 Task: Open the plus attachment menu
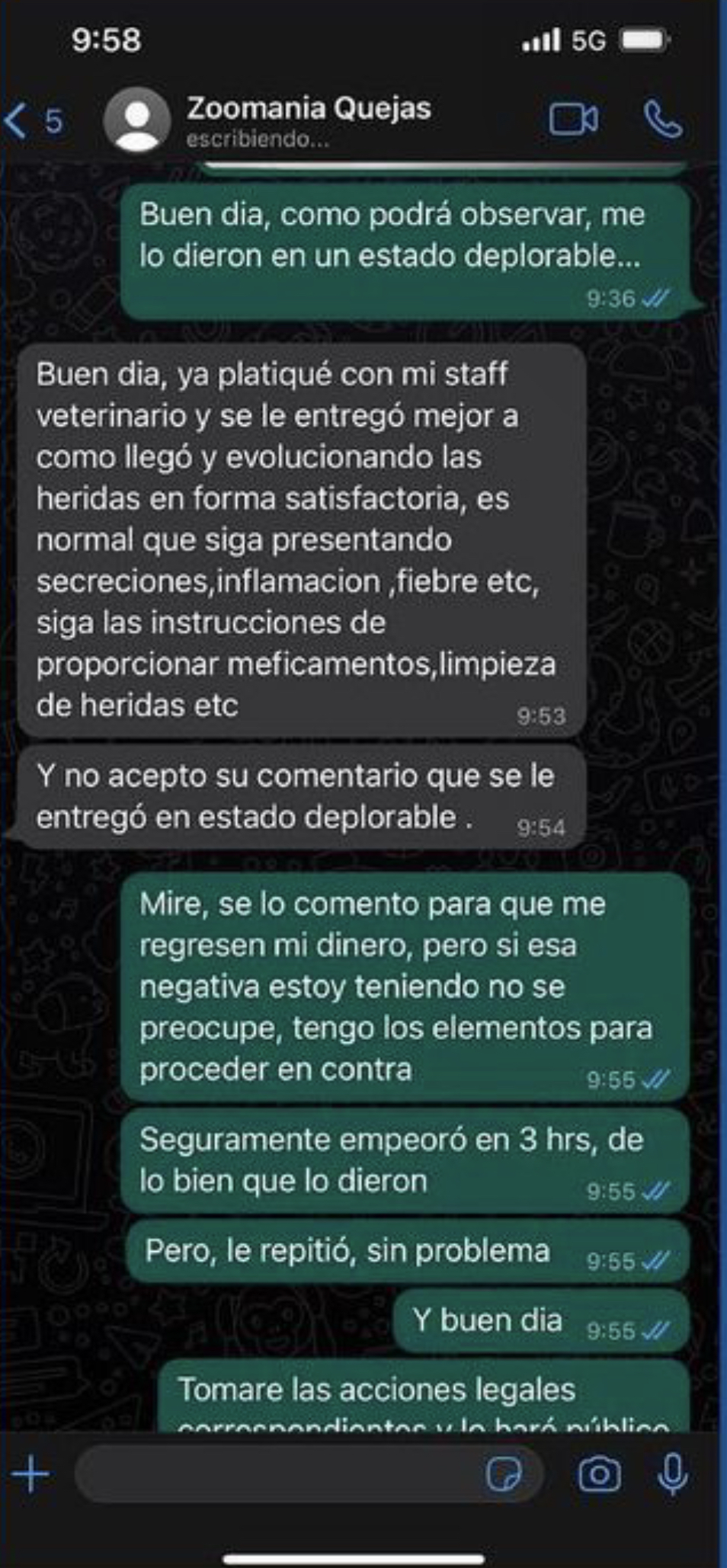coord(30,1474)
